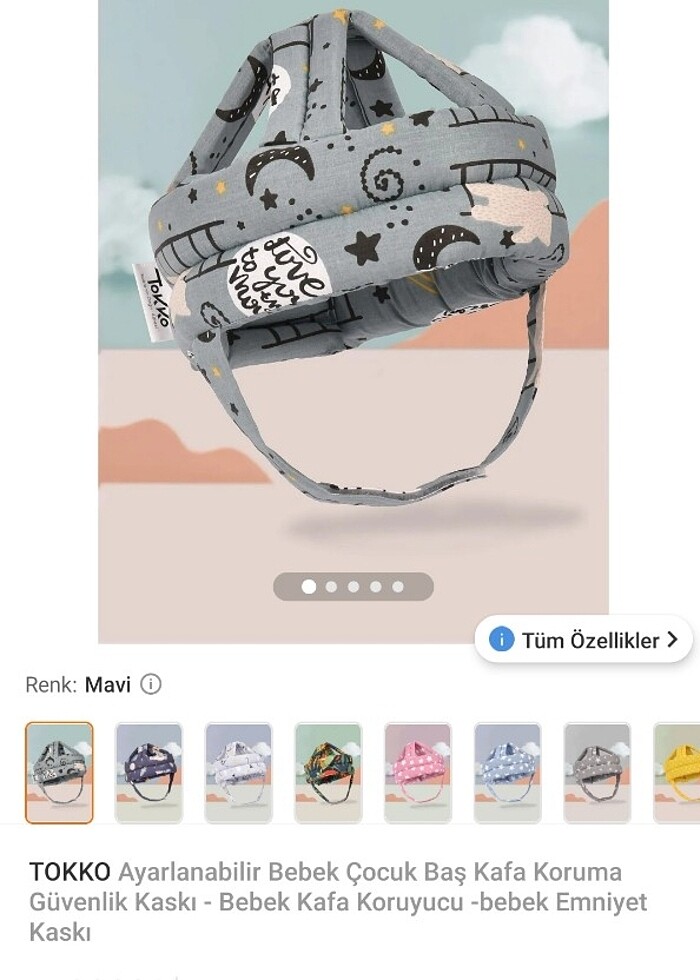Viewport: 700px width, 980px height.
Task: Select the navy blue helmet variant
Action: click(149, 772)
